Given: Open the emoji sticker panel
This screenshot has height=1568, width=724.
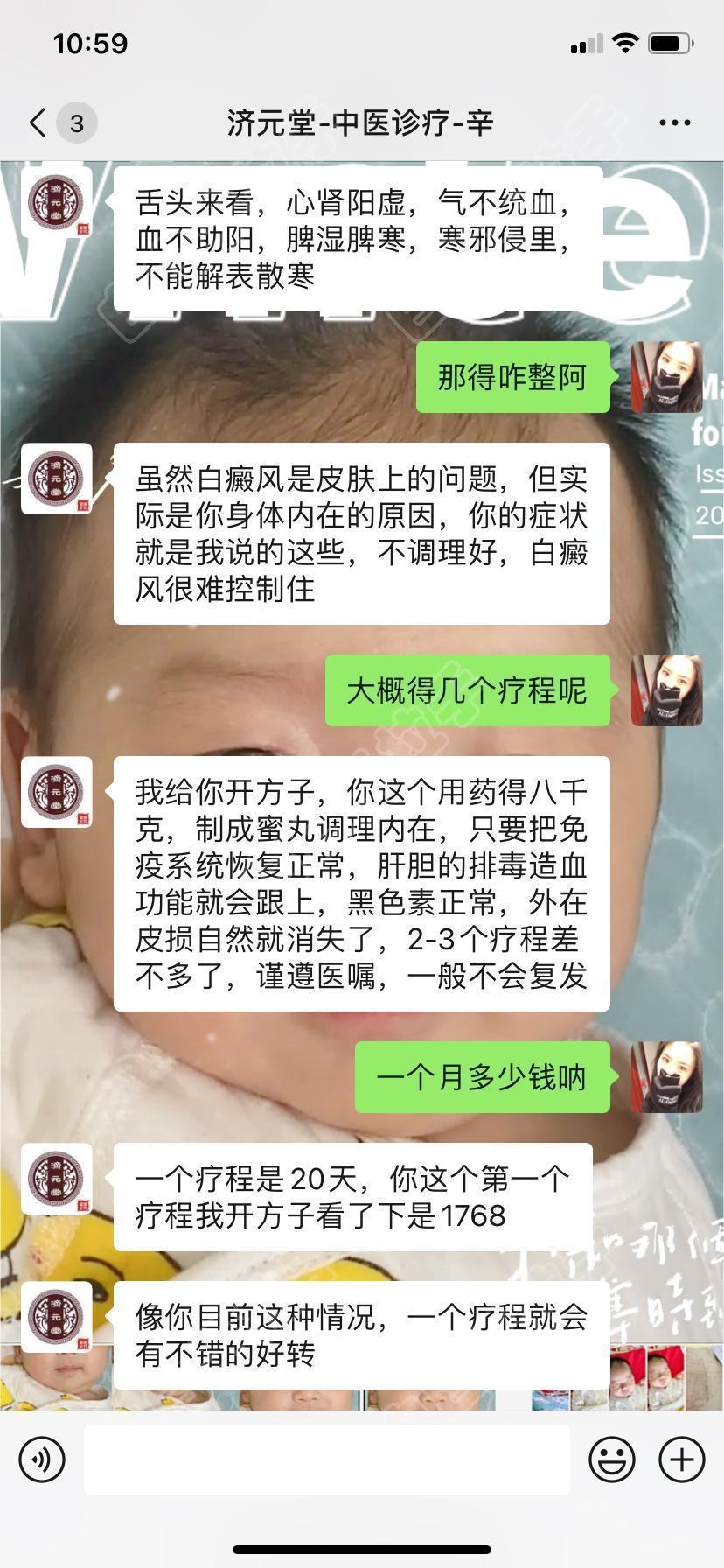Looking at the screenshot, I should (x=612, y=1459).
